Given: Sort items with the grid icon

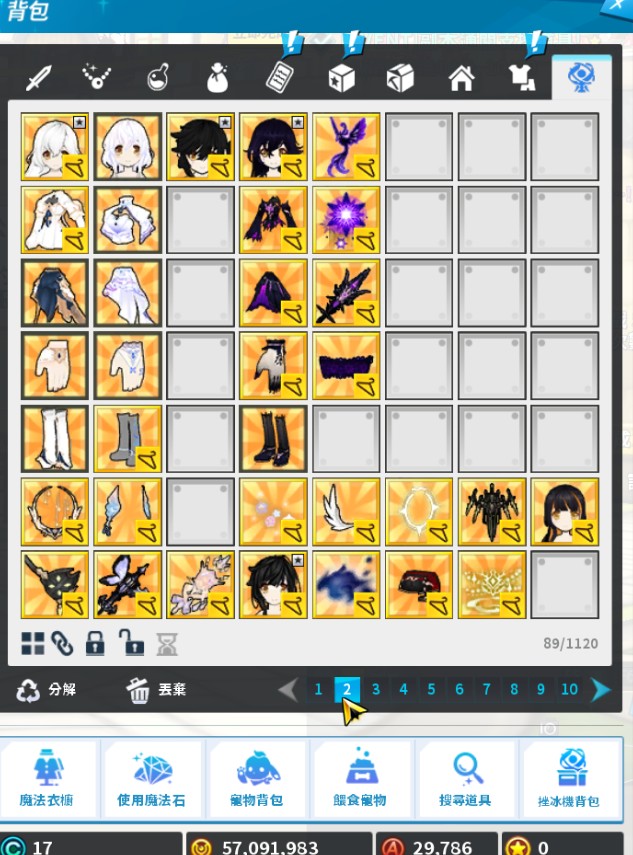Looking at the screenshot, I should pyautogui.click(x=33, y=643).
